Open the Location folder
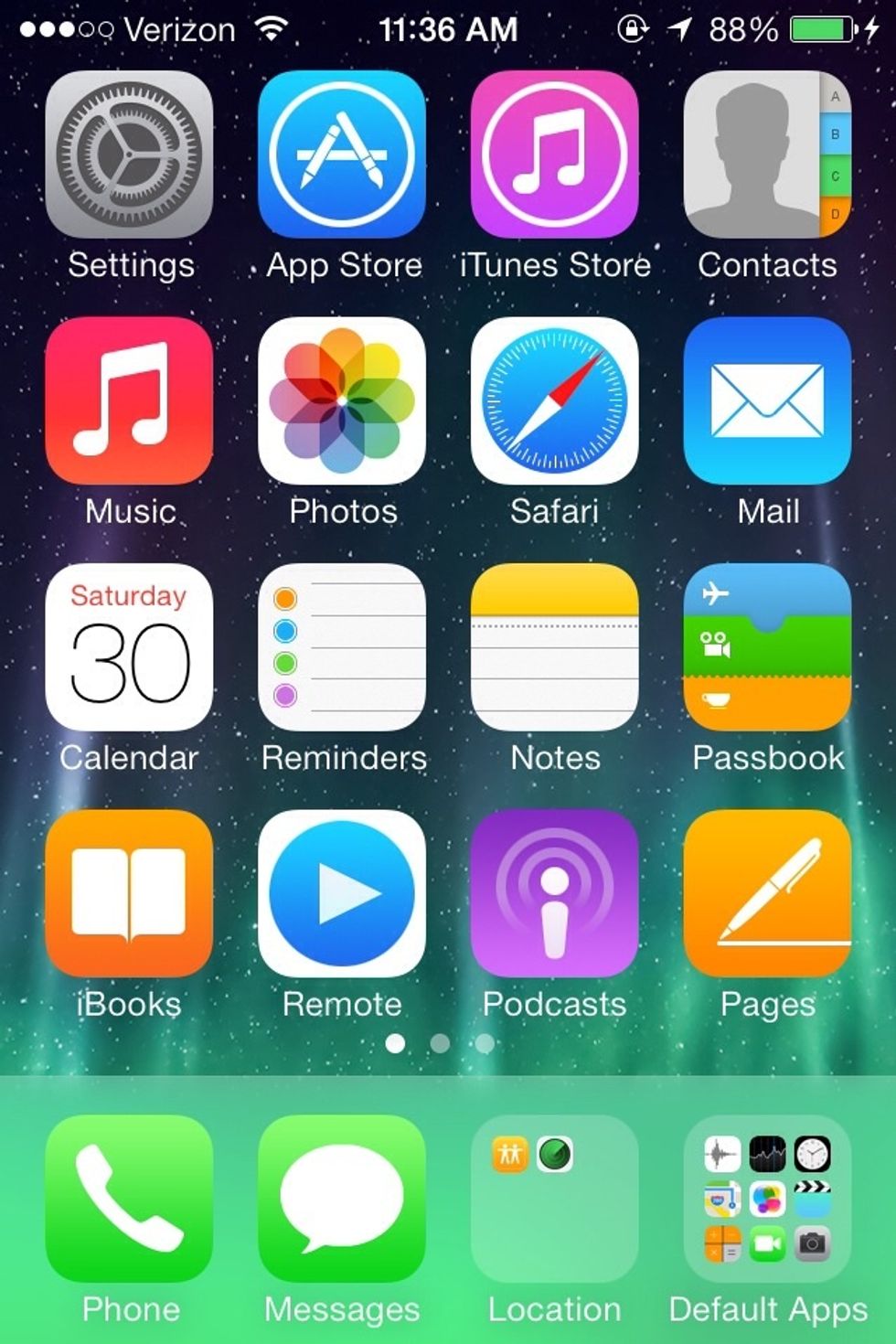The image size is (896, 1344). coord(555,1198)
